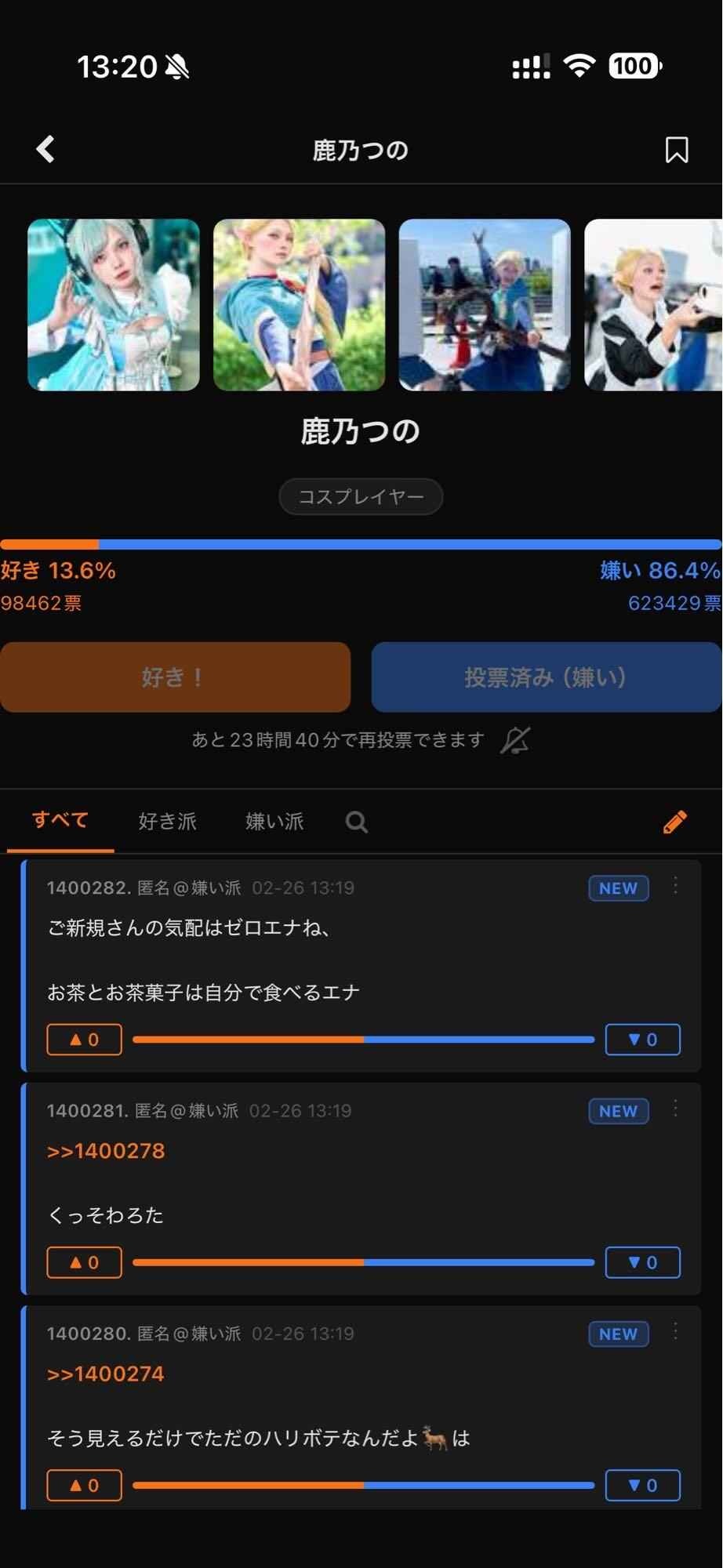Select the すべて tab
Image resolution: width=723 pixels, height=1568 pixels.
(60, 818)
